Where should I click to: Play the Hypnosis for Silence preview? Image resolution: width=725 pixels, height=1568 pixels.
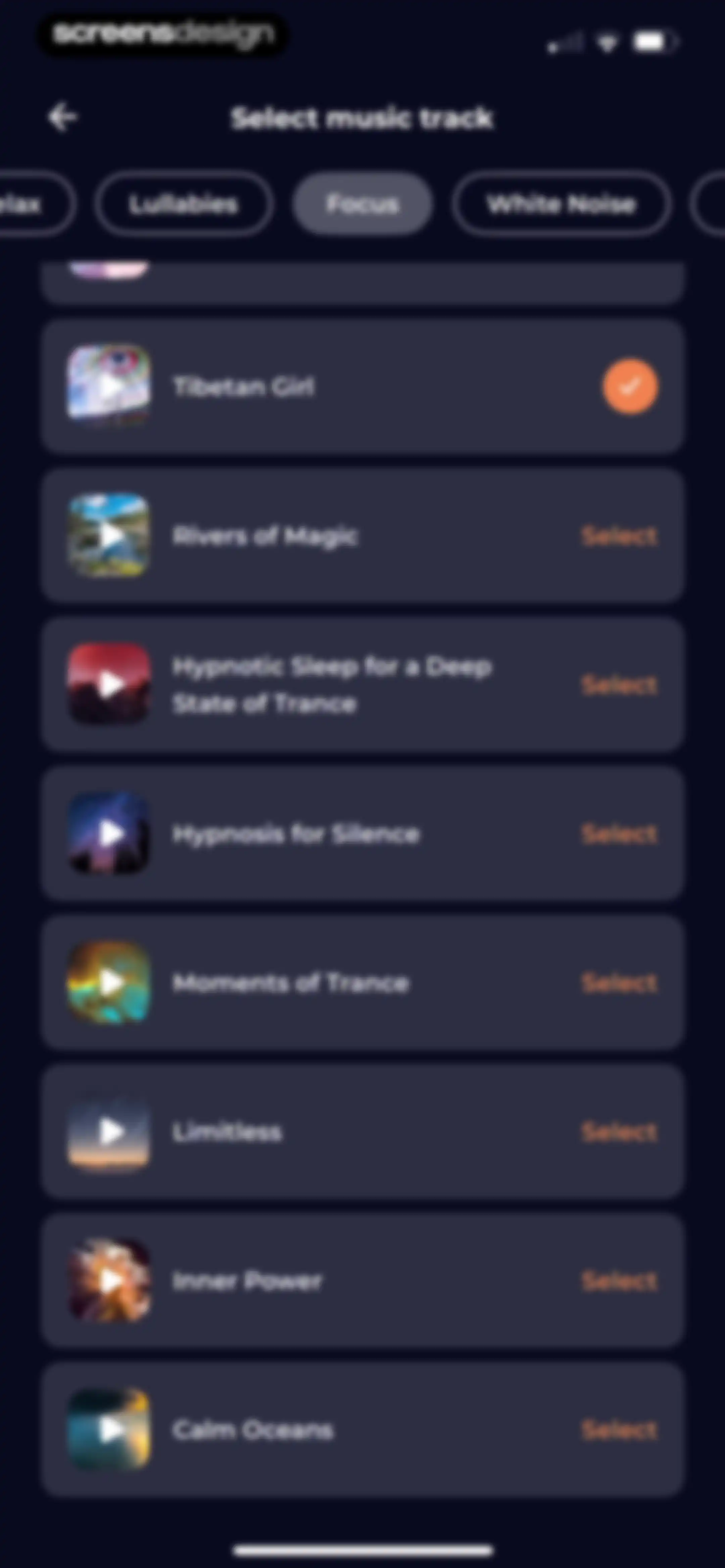(109, 833)
